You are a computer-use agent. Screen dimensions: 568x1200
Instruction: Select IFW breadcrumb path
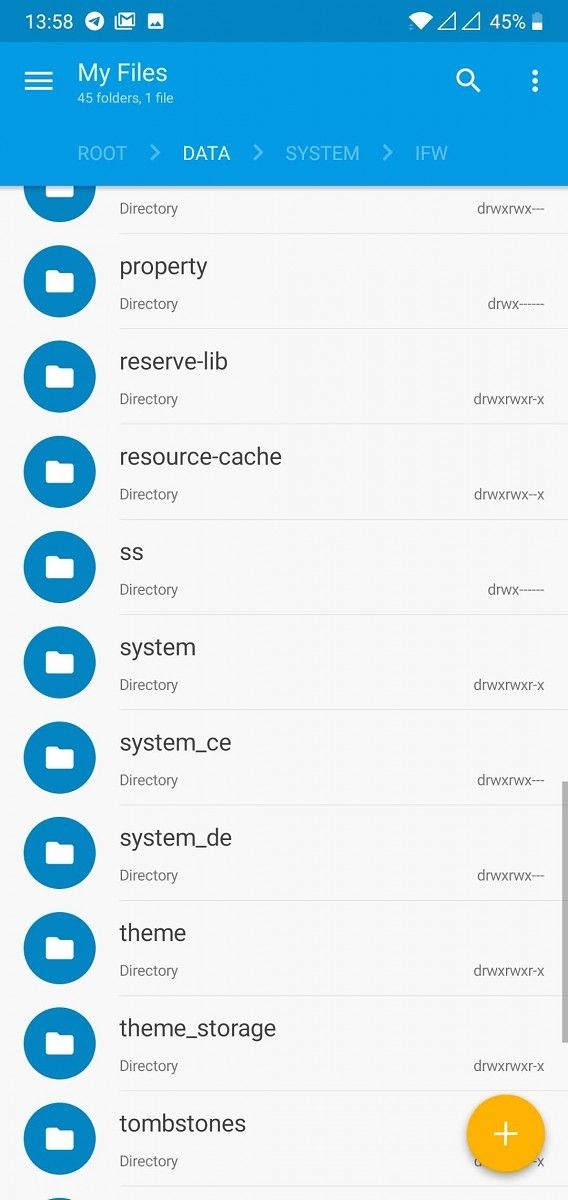pyautogui.click(x=431, y=153)
